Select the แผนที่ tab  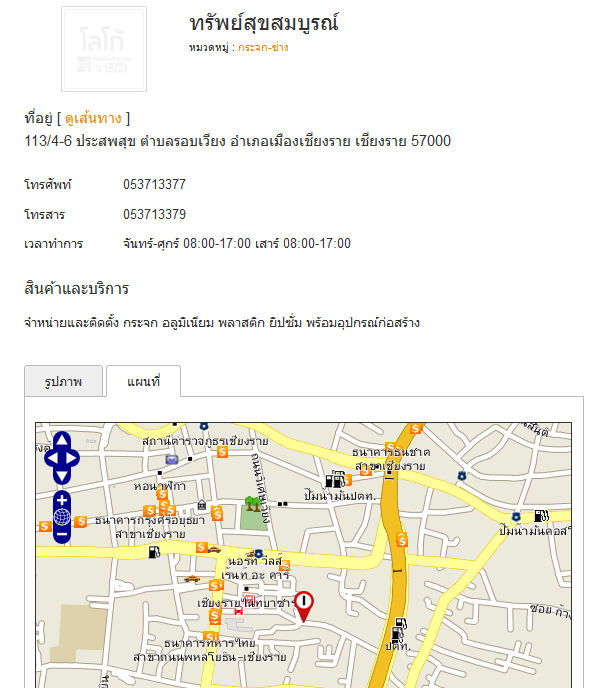tap(143, 381)
